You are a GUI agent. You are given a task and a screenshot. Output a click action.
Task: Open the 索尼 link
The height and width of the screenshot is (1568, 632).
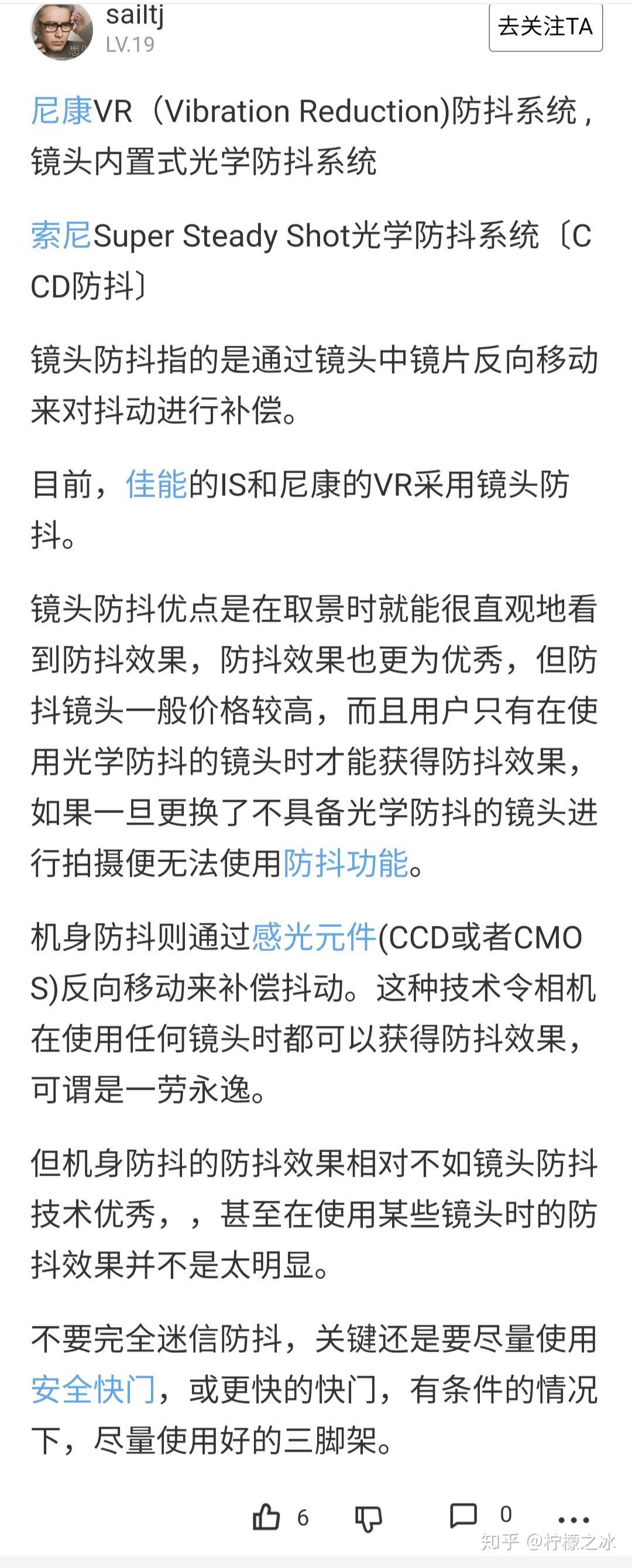click(61, 236)
